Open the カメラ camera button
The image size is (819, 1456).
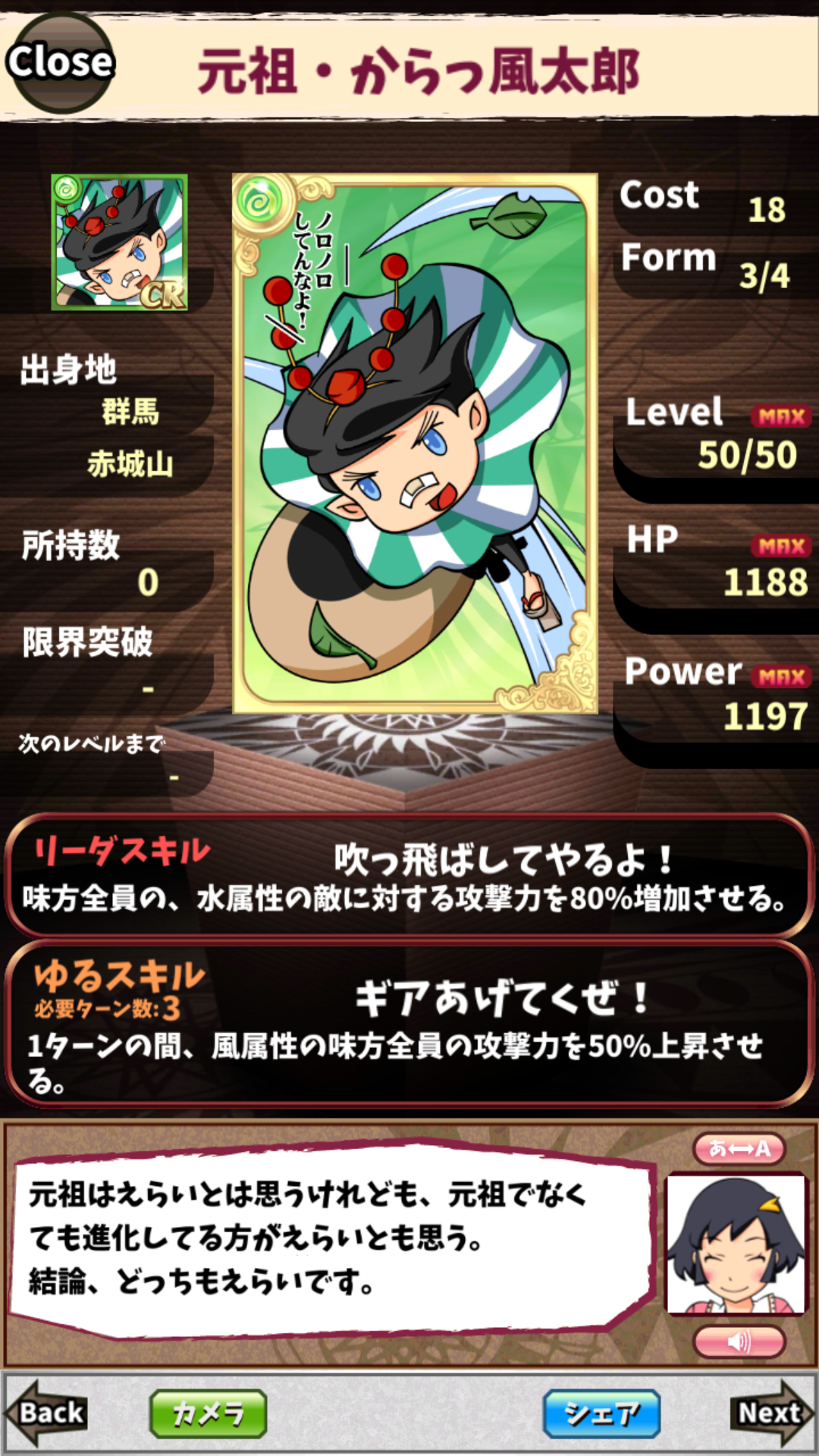point(208,1414)
